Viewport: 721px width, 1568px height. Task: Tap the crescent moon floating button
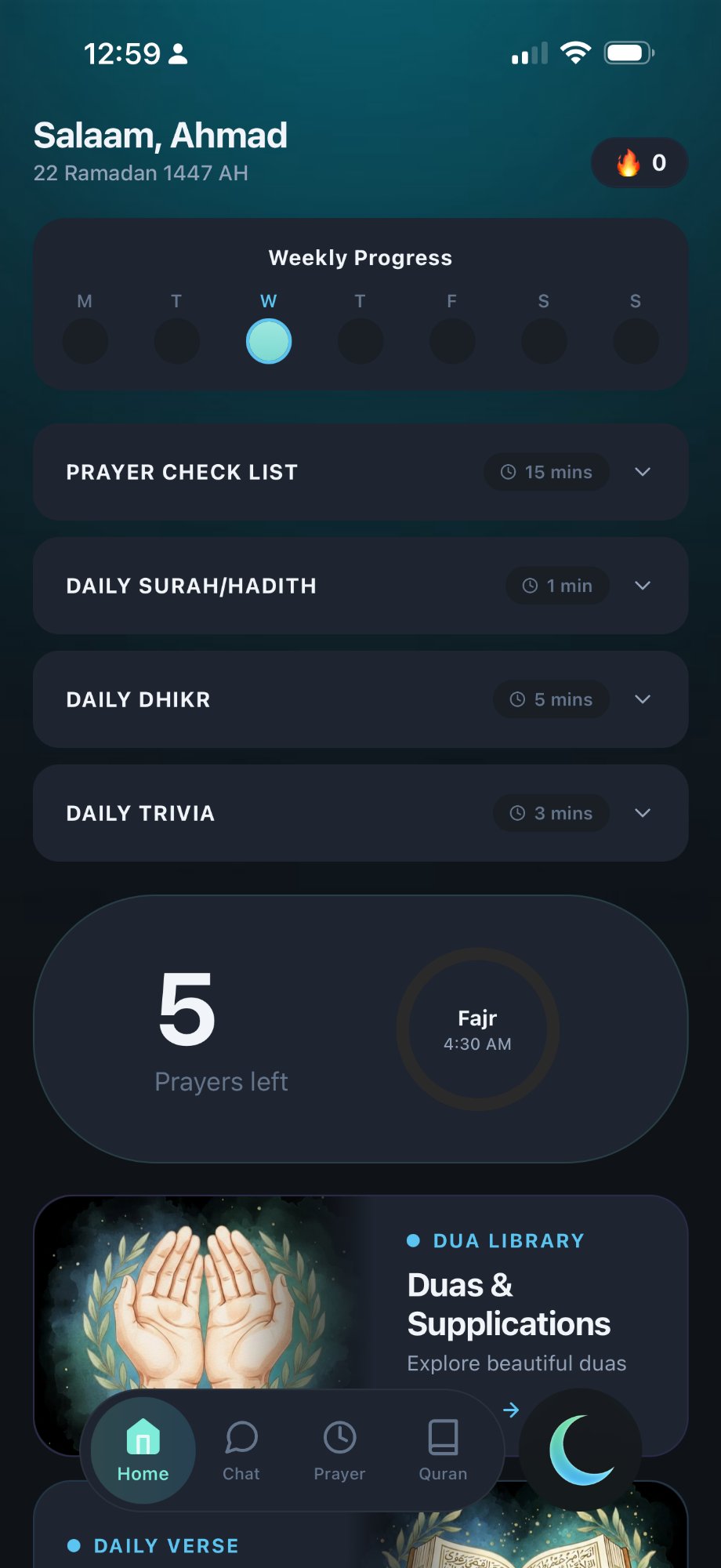tap(581, 1450)
